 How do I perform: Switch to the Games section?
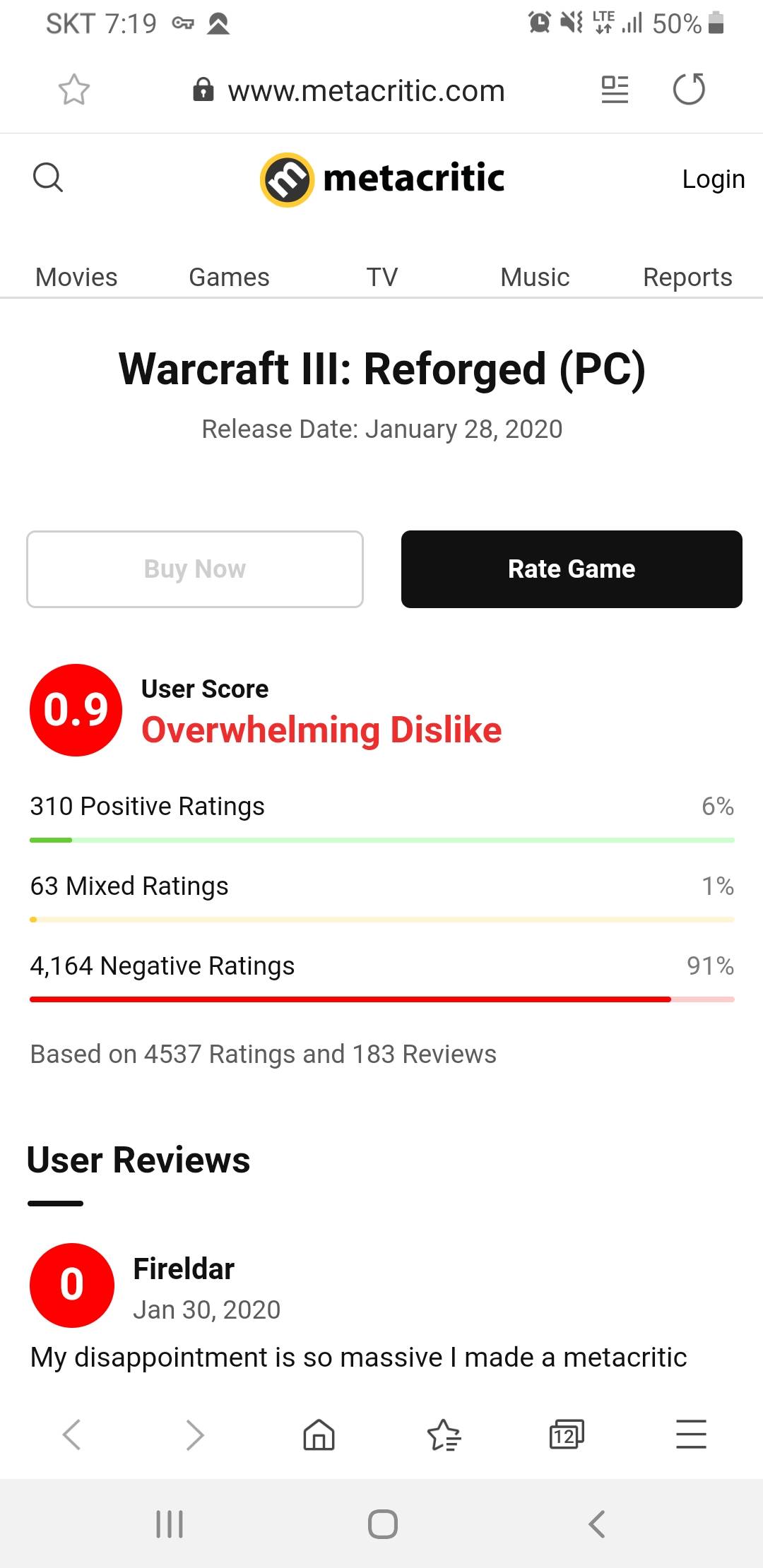(x=229, y=277)
